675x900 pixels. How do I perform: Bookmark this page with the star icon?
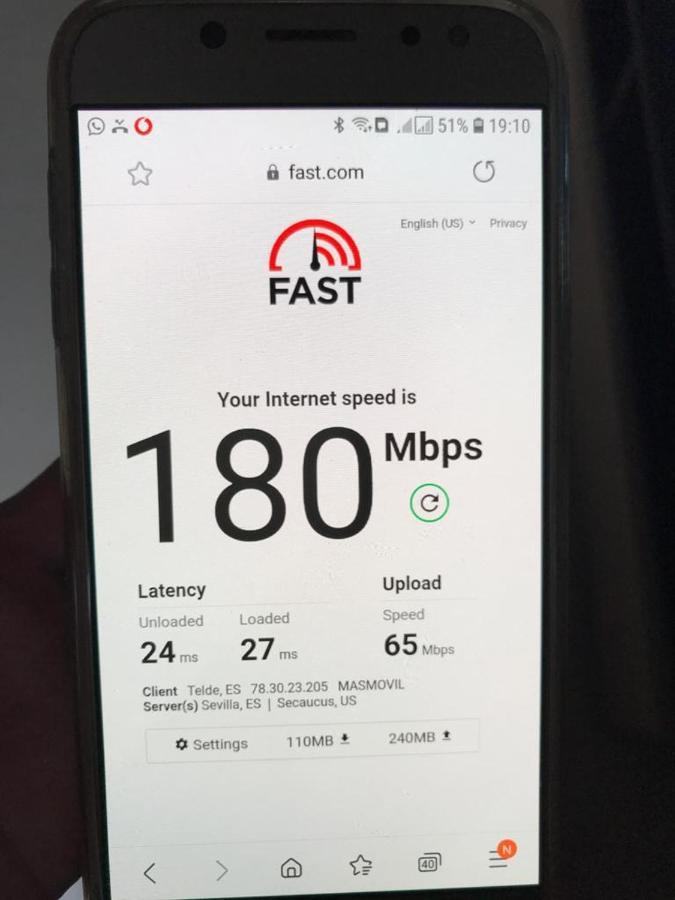tap(140, 174)
